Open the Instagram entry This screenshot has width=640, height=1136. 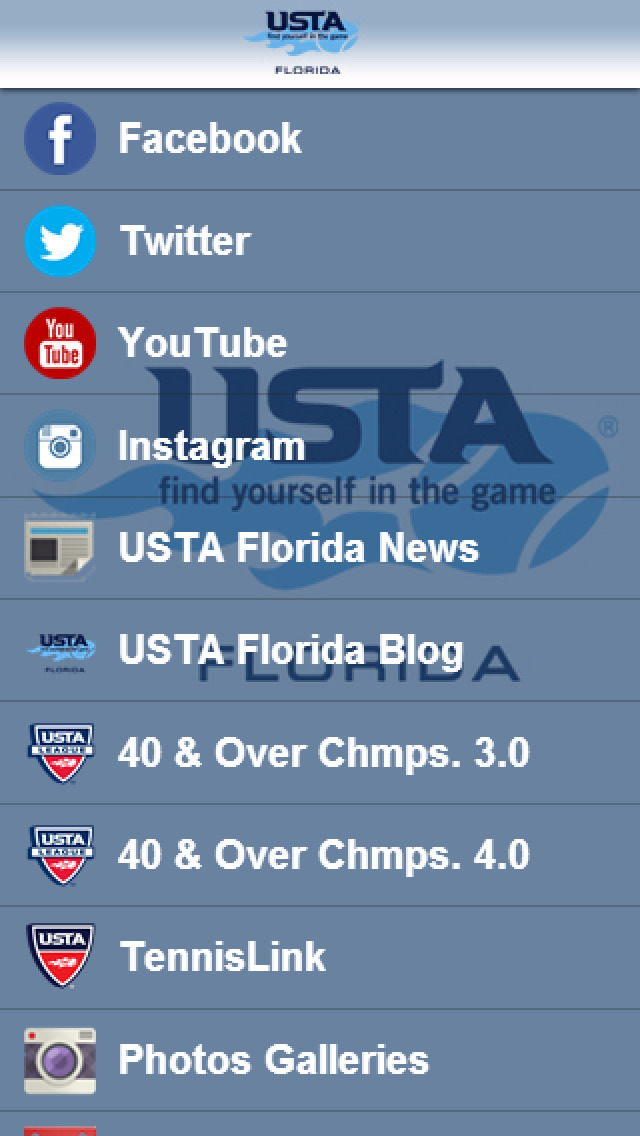pyautogui.click(x=320, y=446)
